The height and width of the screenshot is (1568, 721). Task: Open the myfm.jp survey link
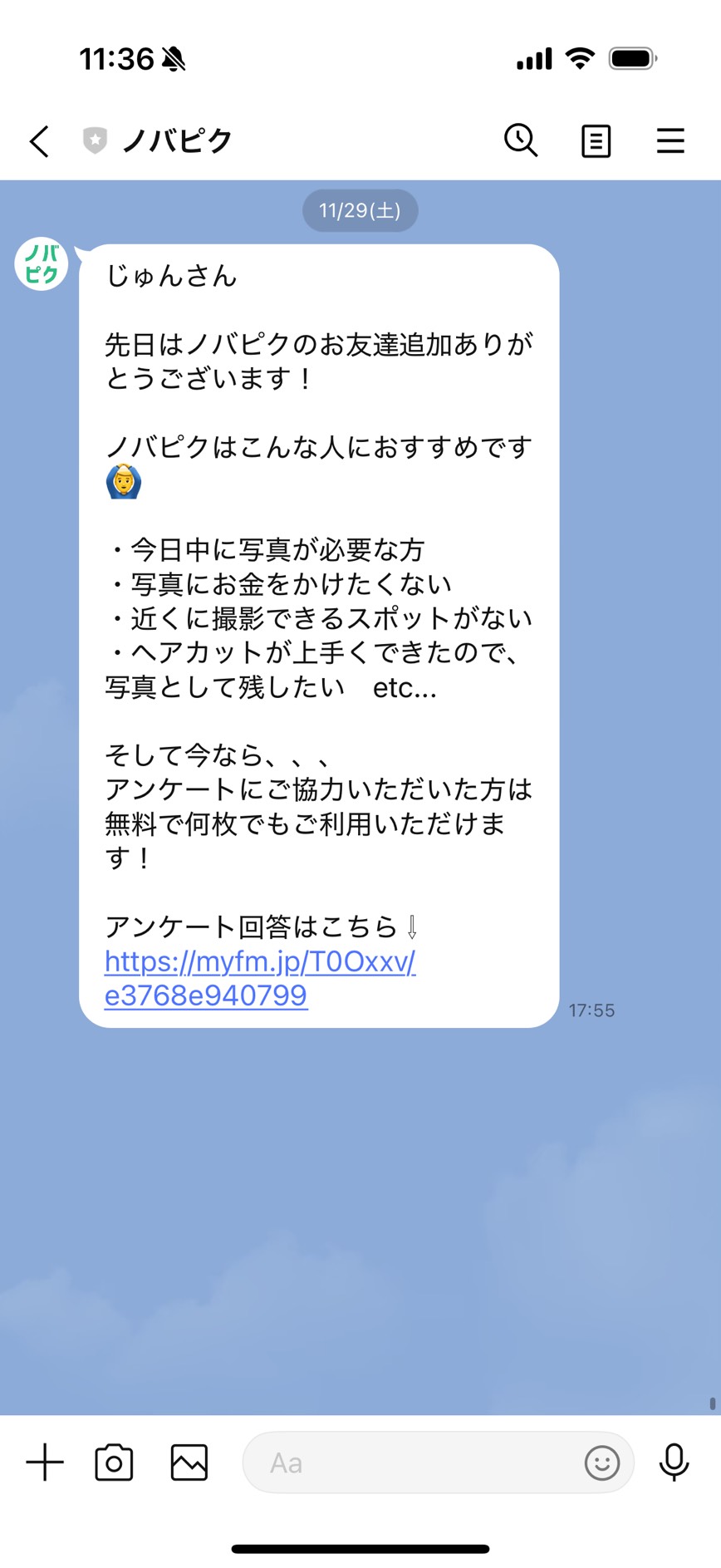259,961
